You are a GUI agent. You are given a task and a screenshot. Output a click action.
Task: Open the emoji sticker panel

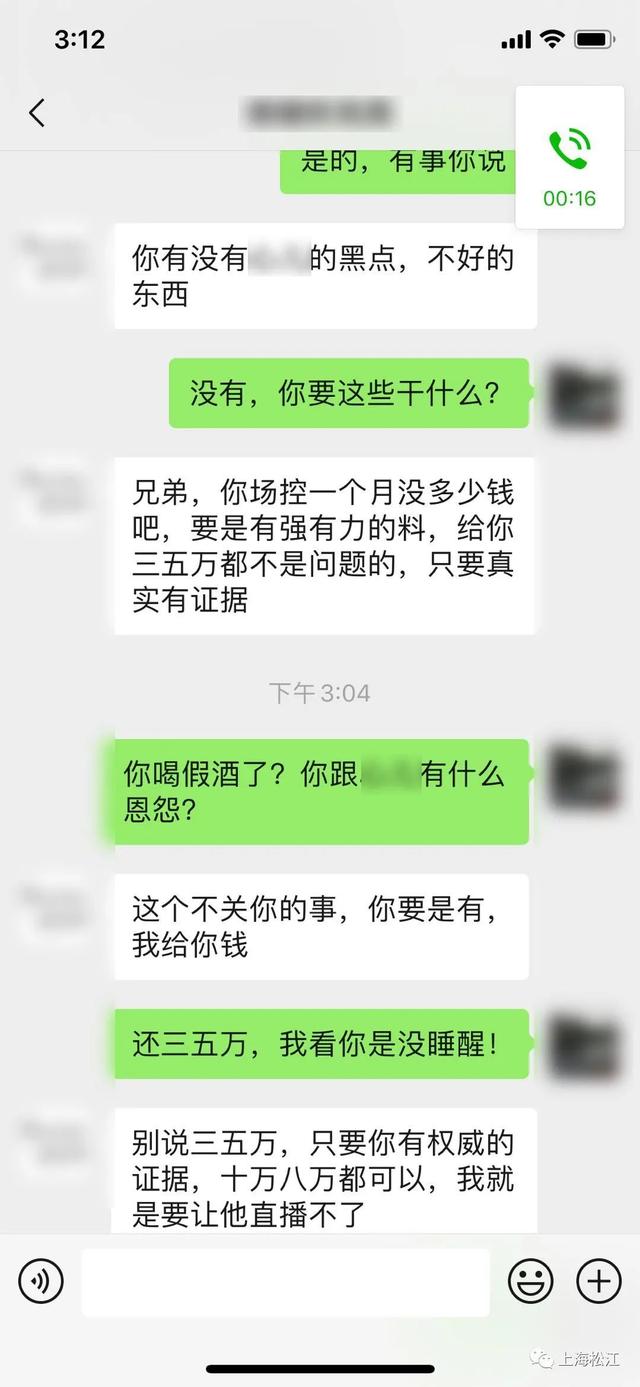click(x=531, y=1281)
